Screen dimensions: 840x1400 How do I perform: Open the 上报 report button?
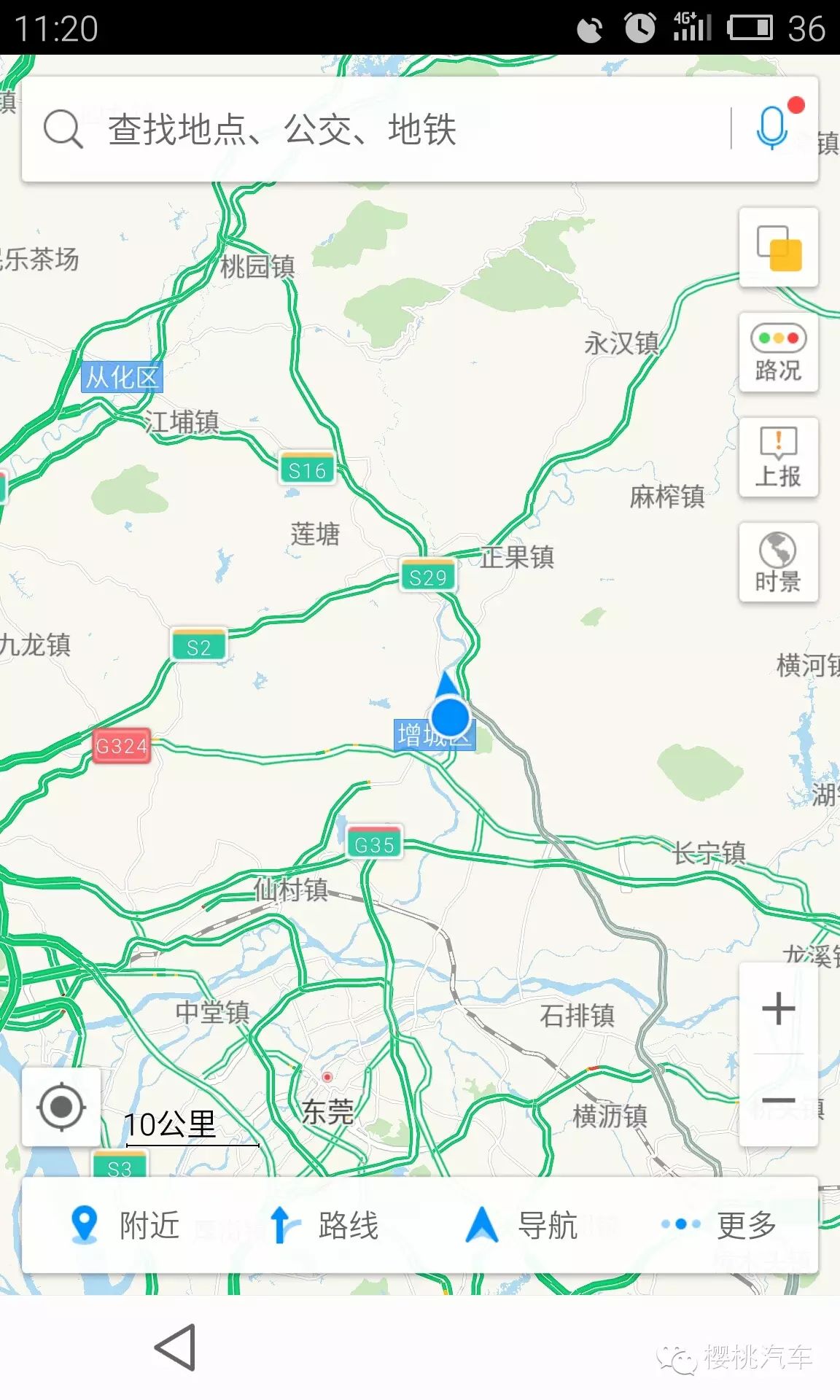(x=779, y=458)
